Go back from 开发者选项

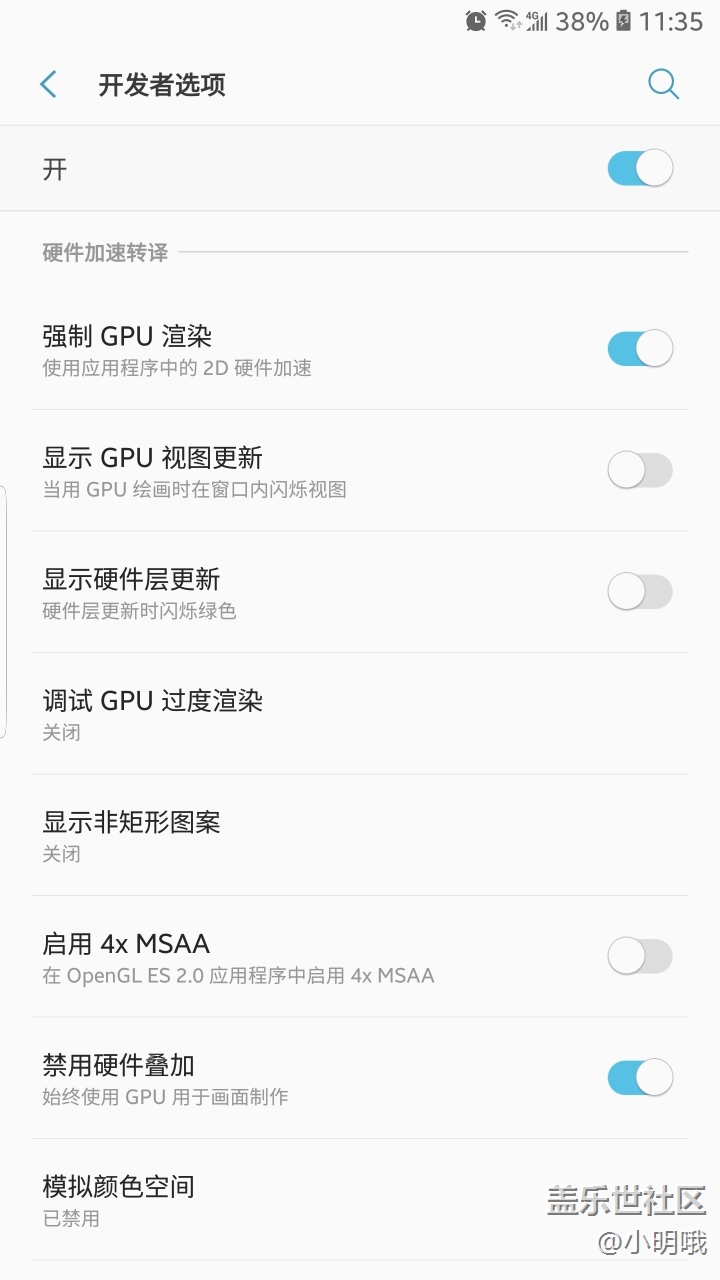48,85
